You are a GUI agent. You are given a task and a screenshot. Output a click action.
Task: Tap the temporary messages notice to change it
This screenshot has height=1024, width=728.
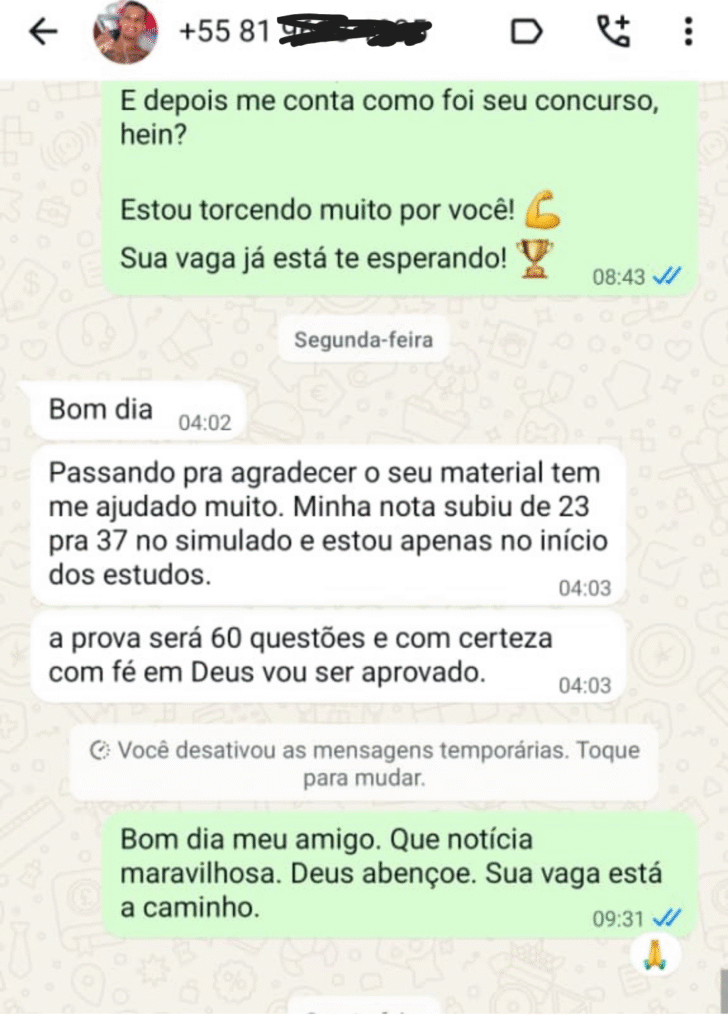(x=364, y=764)
